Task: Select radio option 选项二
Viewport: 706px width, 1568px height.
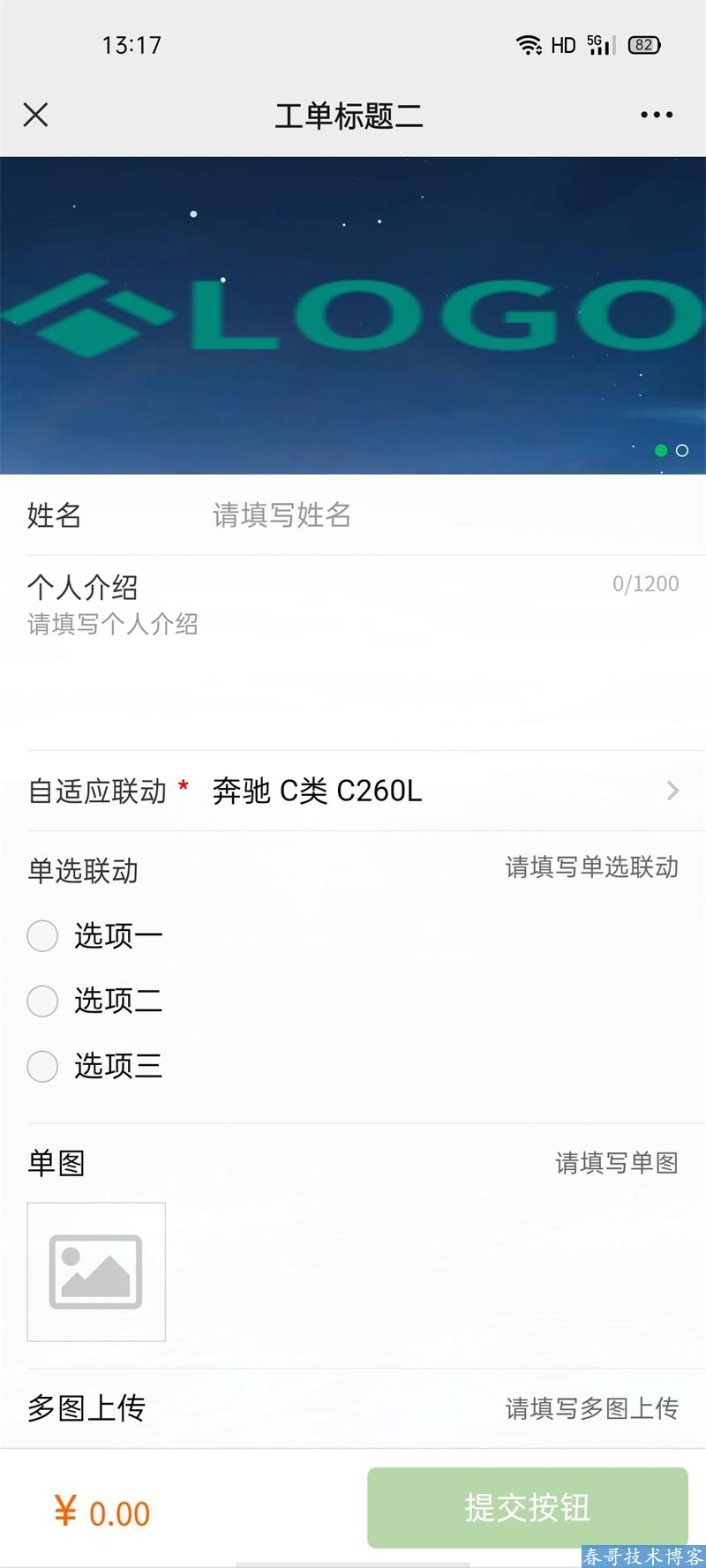Action: [42, 1001]
